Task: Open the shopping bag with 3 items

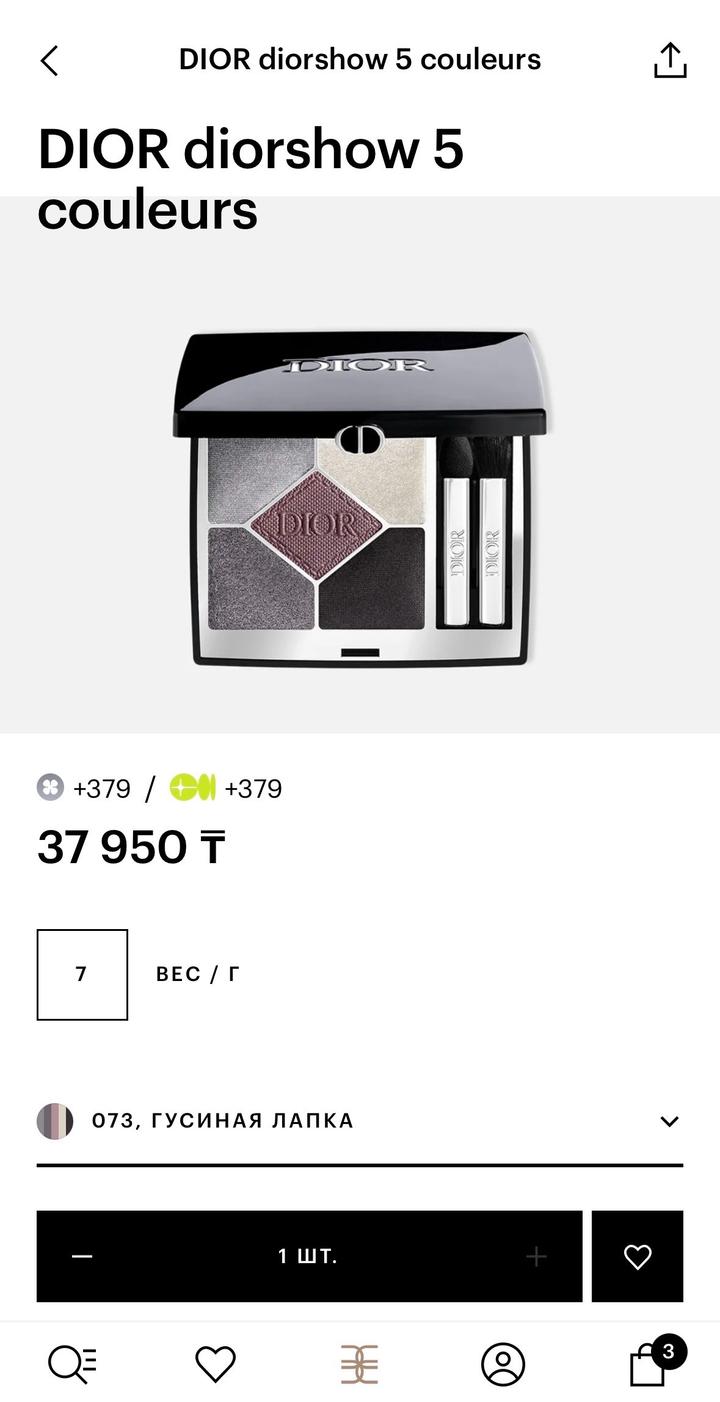Action: (x=648, y=1365)
